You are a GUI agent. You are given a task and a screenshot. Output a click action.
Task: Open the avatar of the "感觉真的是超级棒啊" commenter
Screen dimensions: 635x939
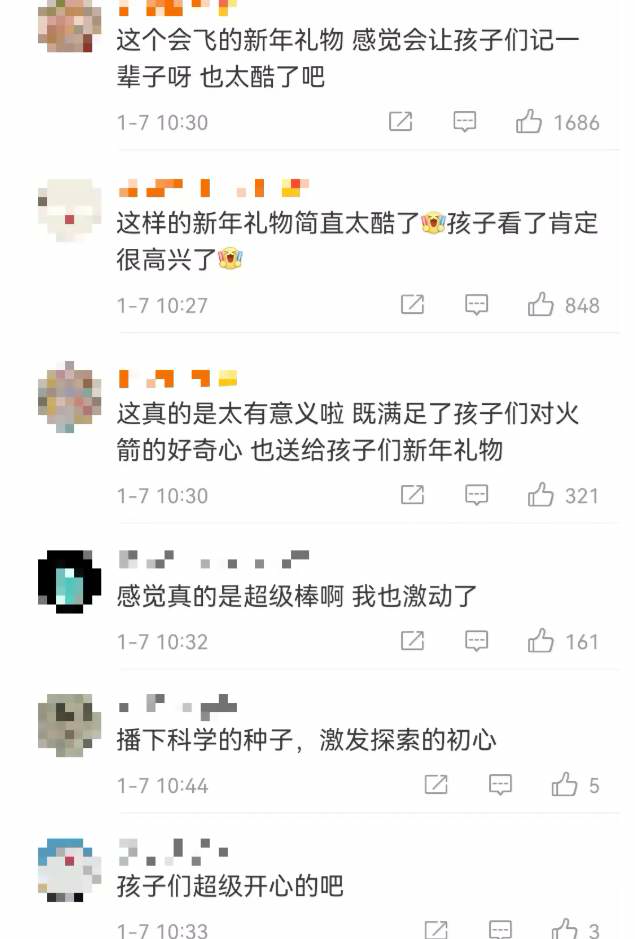click(x=69, y=581)
